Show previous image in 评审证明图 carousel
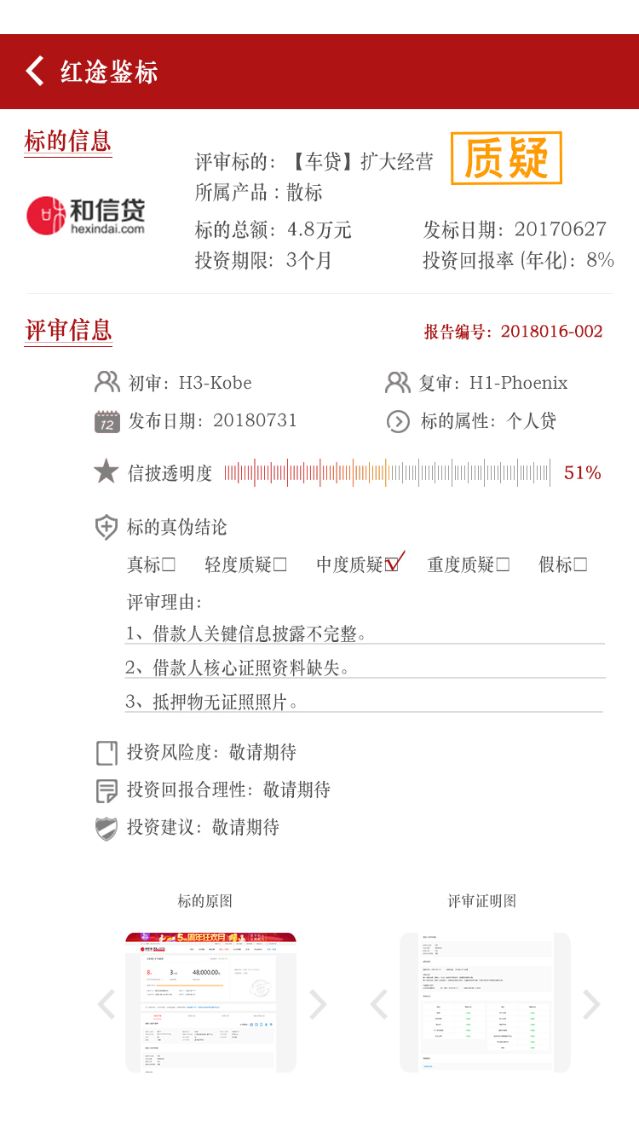 (379, 1004)
